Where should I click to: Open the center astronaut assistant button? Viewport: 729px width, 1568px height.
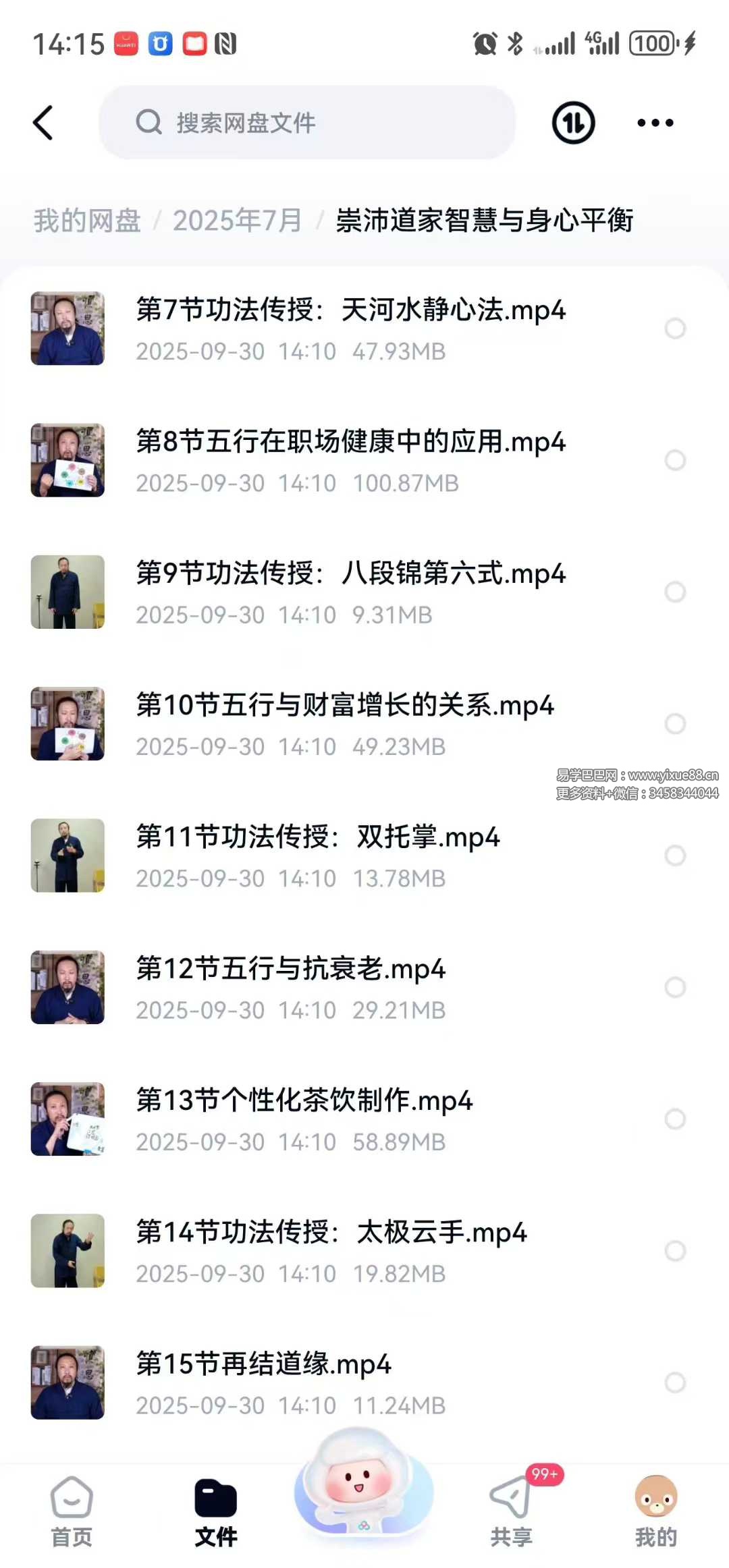point(364,1484)
